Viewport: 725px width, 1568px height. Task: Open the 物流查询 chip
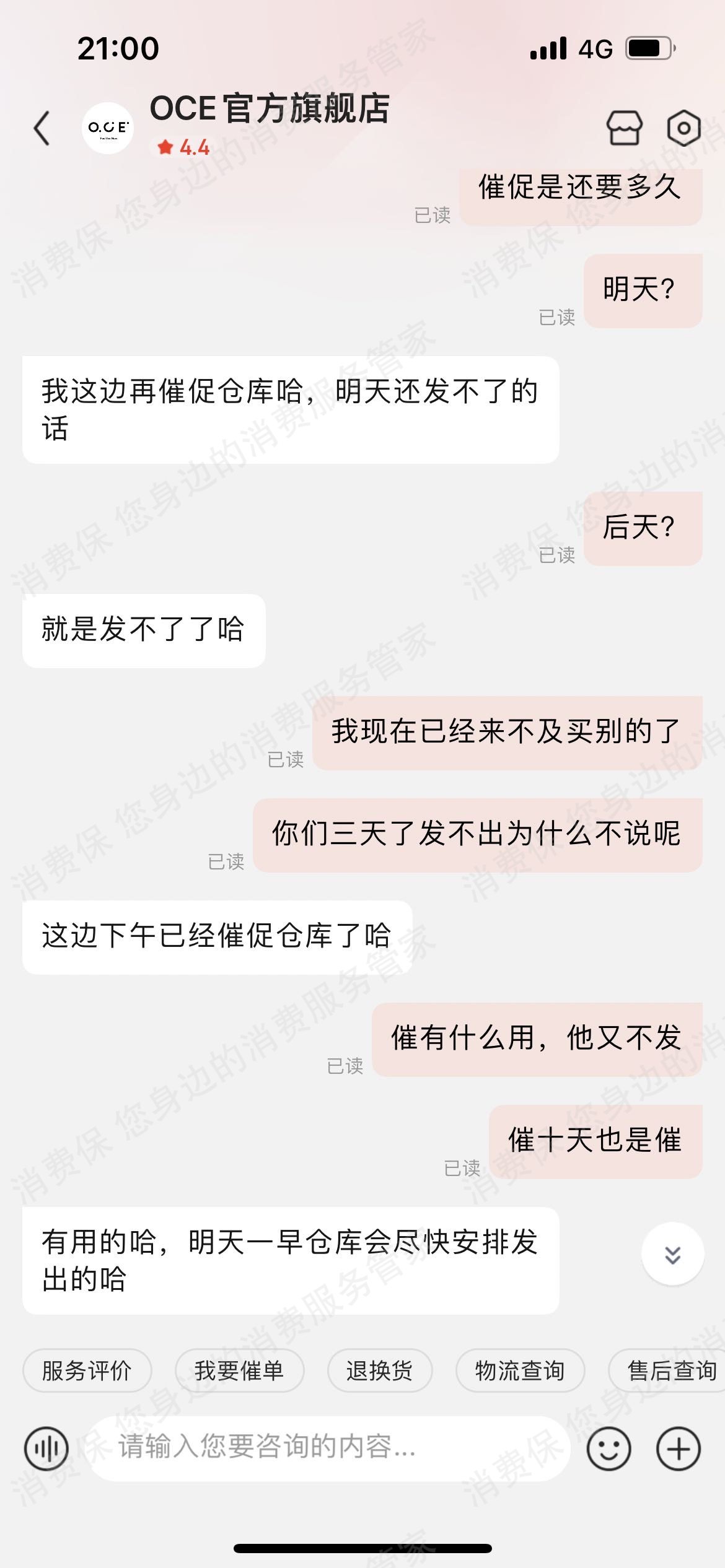click(x=519, y=1370)
